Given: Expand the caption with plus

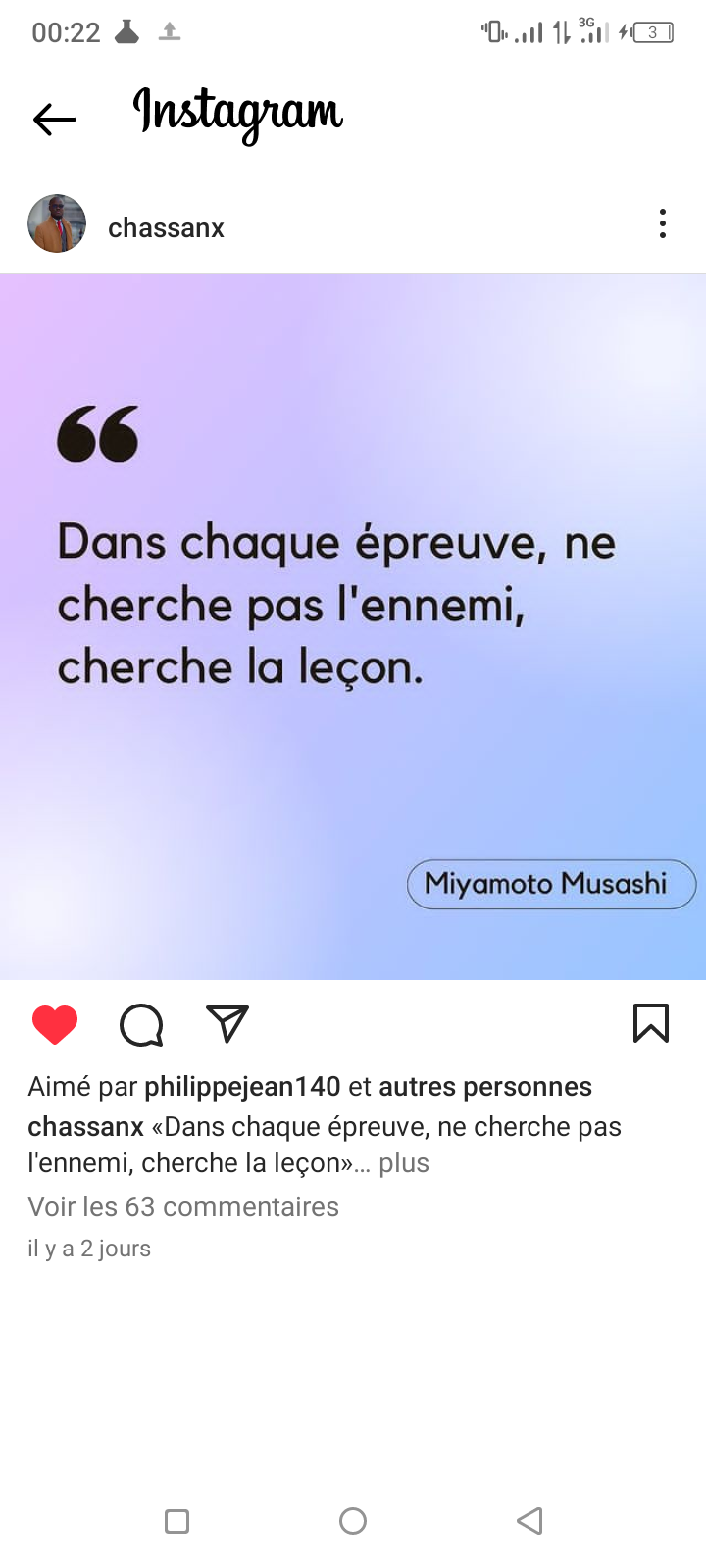Looking at the screenshot, I should pos(404,1163).
